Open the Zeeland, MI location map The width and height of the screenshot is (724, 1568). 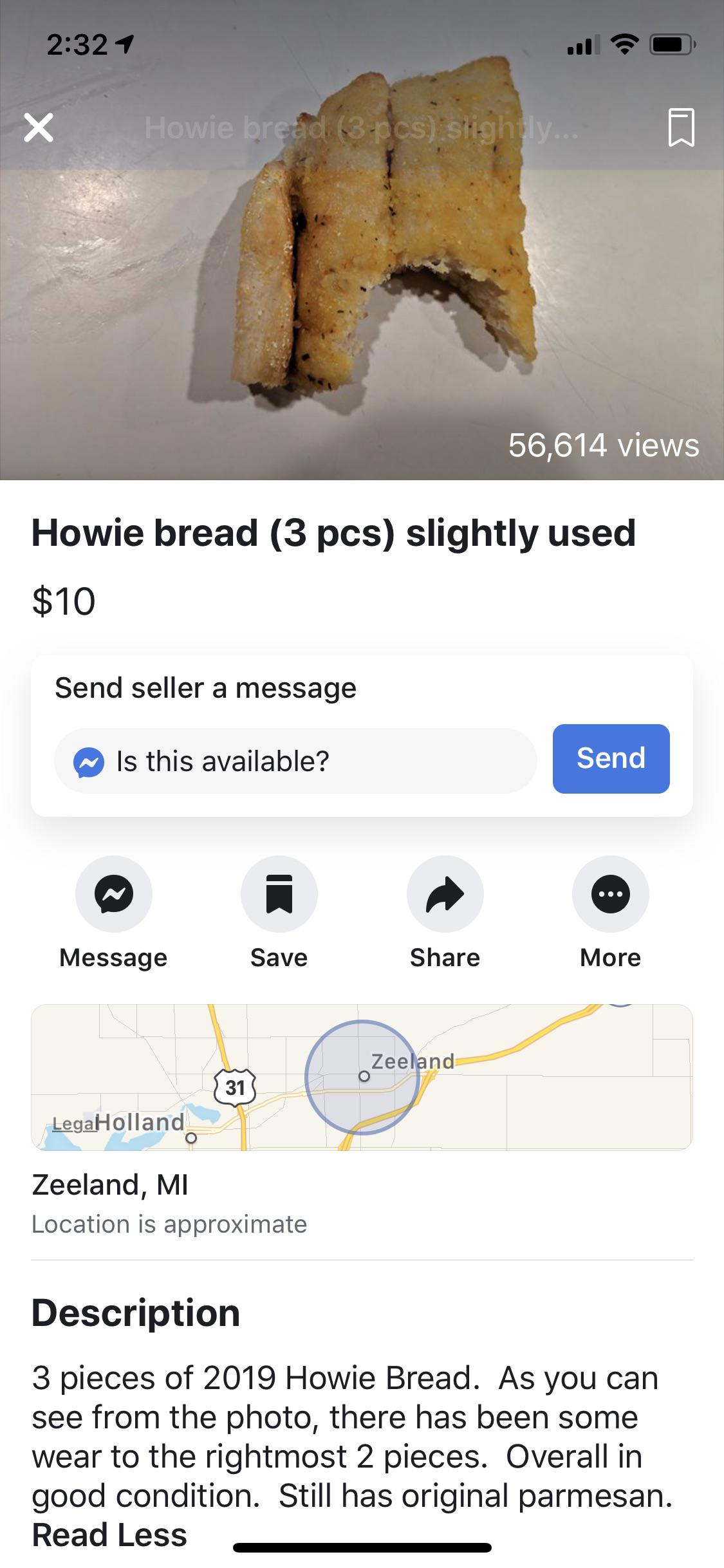362,1077
